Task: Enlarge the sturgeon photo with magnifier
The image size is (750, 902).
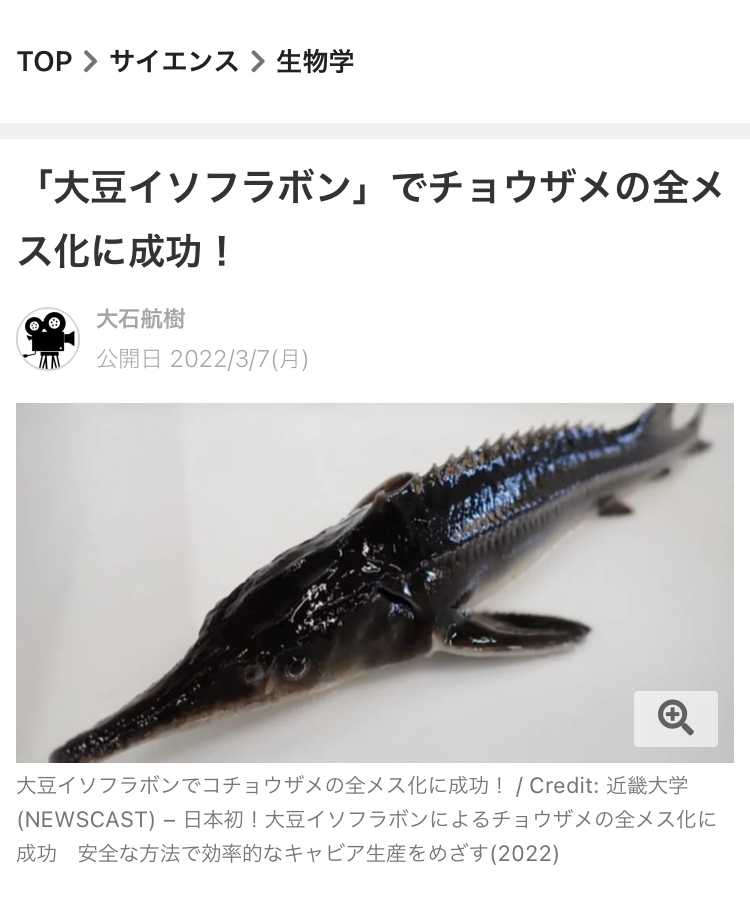Action: (675, 718)
